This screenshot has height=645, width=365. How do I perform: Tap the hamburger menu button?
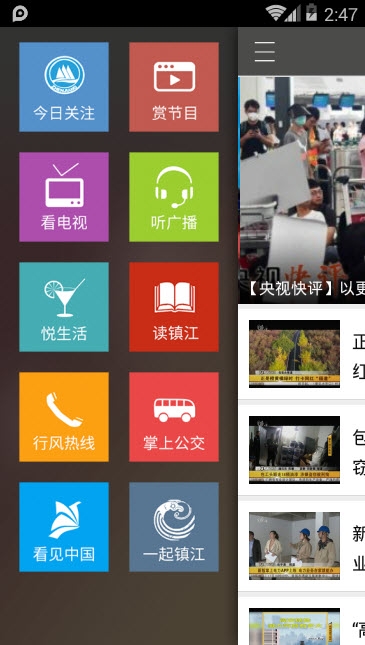(x=265, y=51)
